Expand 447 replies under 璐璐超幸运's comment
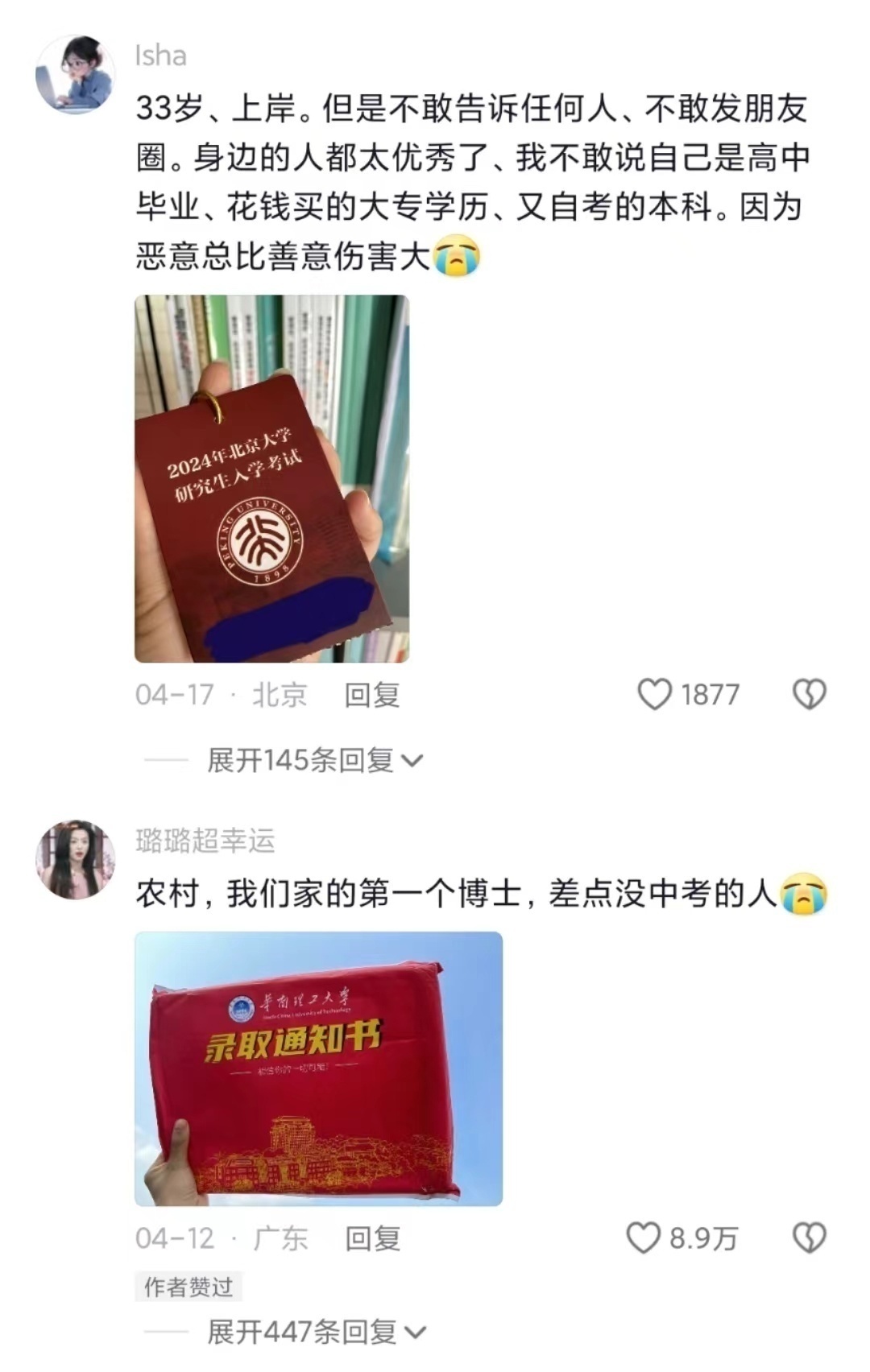Viewport: 870px width, 1372px height. [316, 1333]
